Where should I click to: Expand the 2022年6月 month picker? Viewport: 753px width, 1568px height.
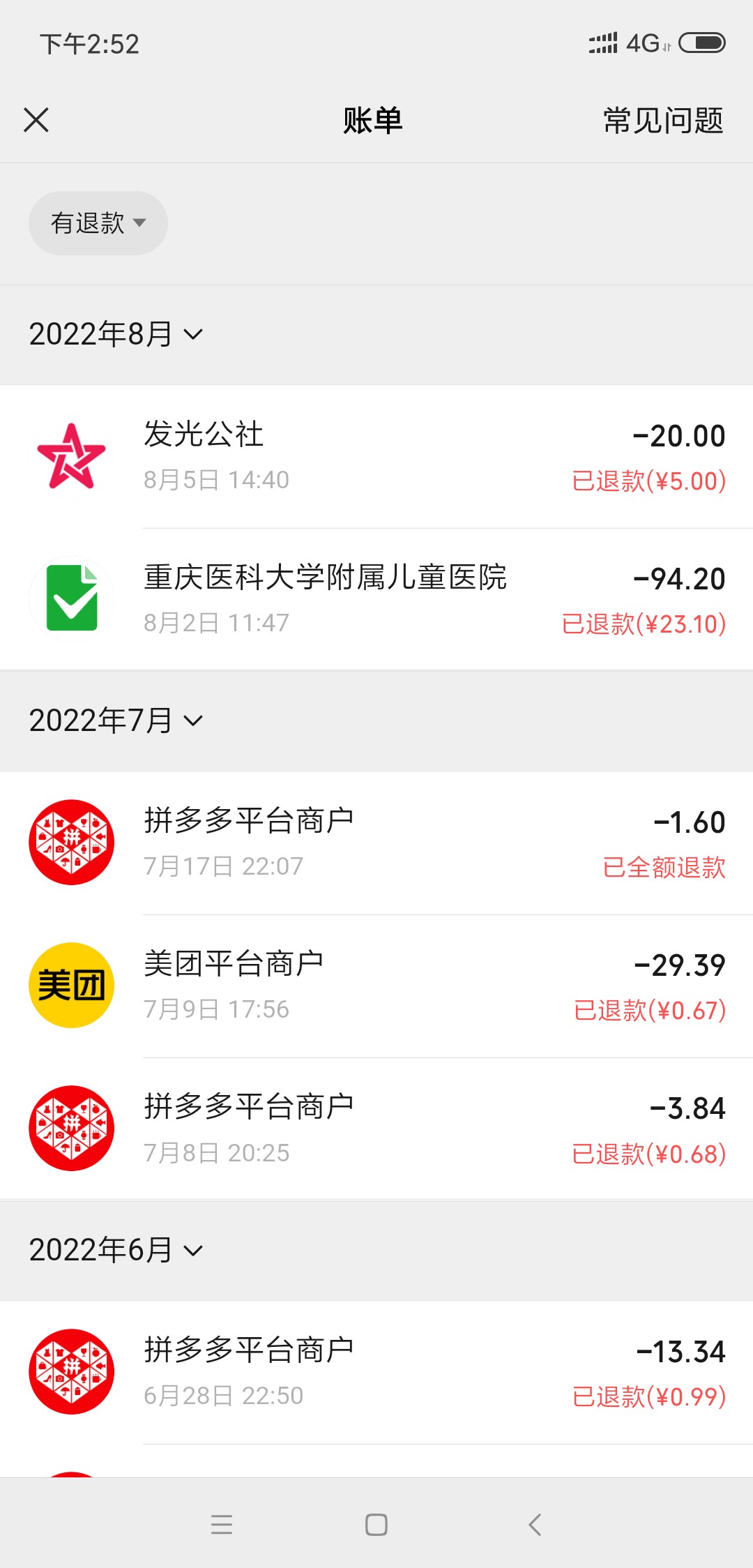(116, 1250)
